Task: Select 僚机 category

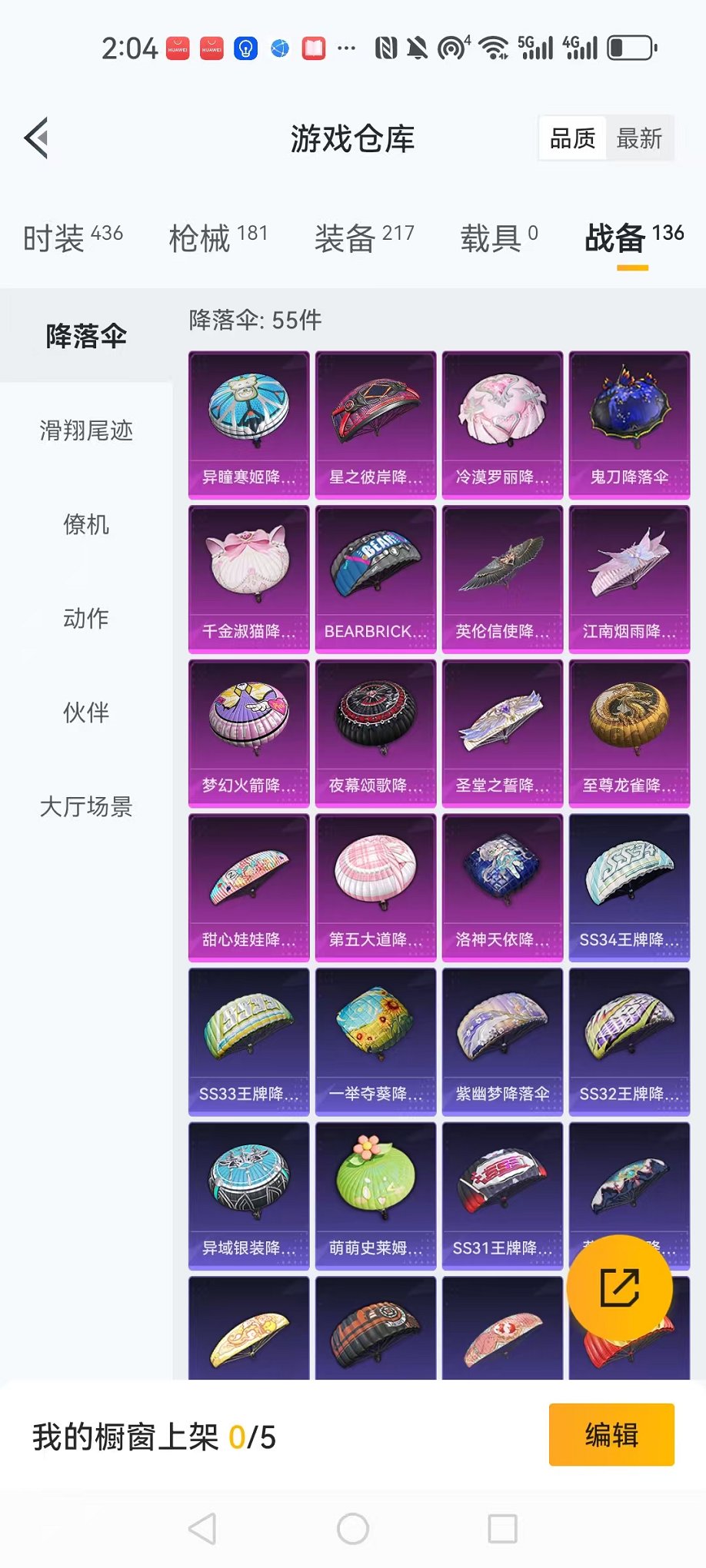Action: [86, 525]
